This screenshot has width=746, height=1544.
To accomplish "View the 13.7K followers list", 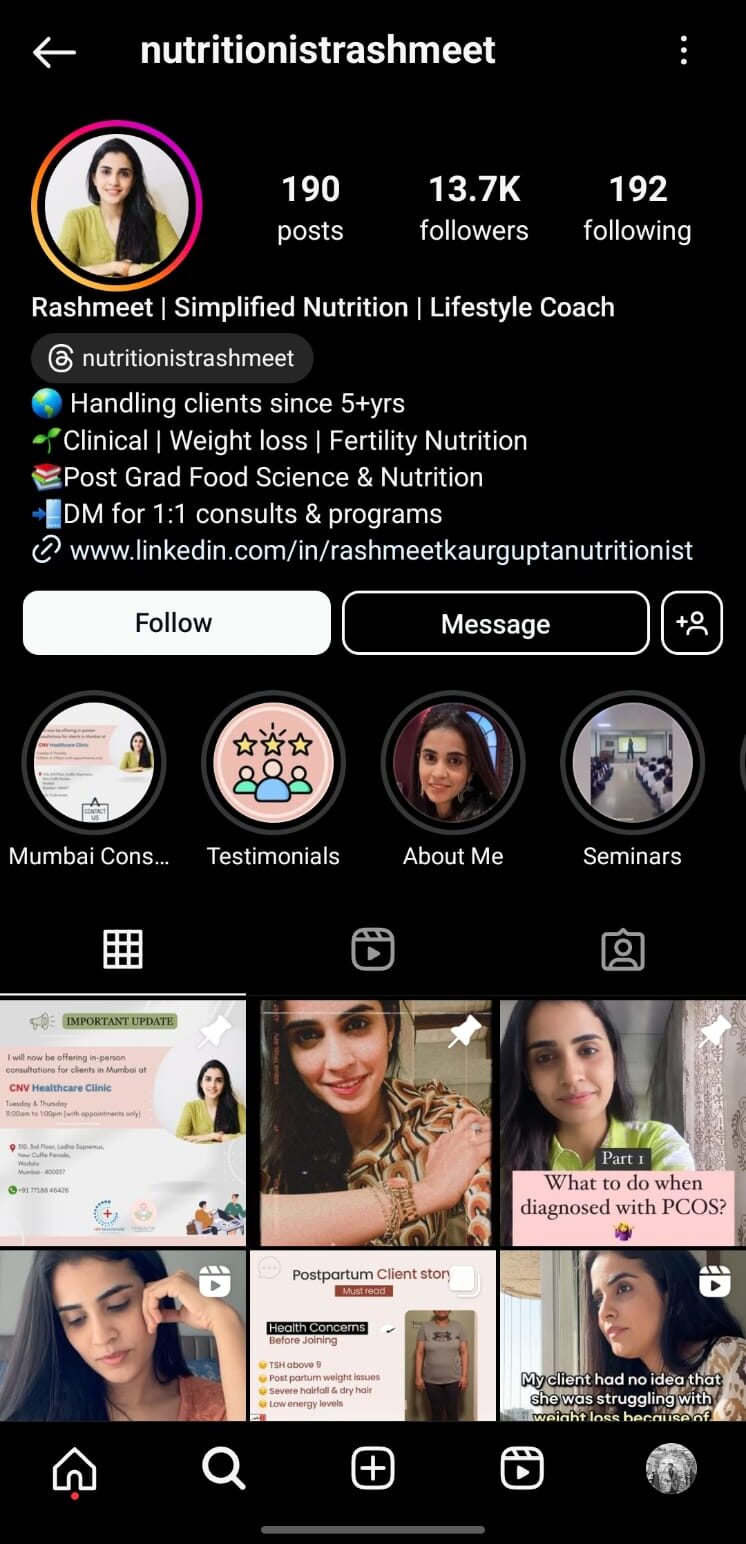I will click(473, 205).
